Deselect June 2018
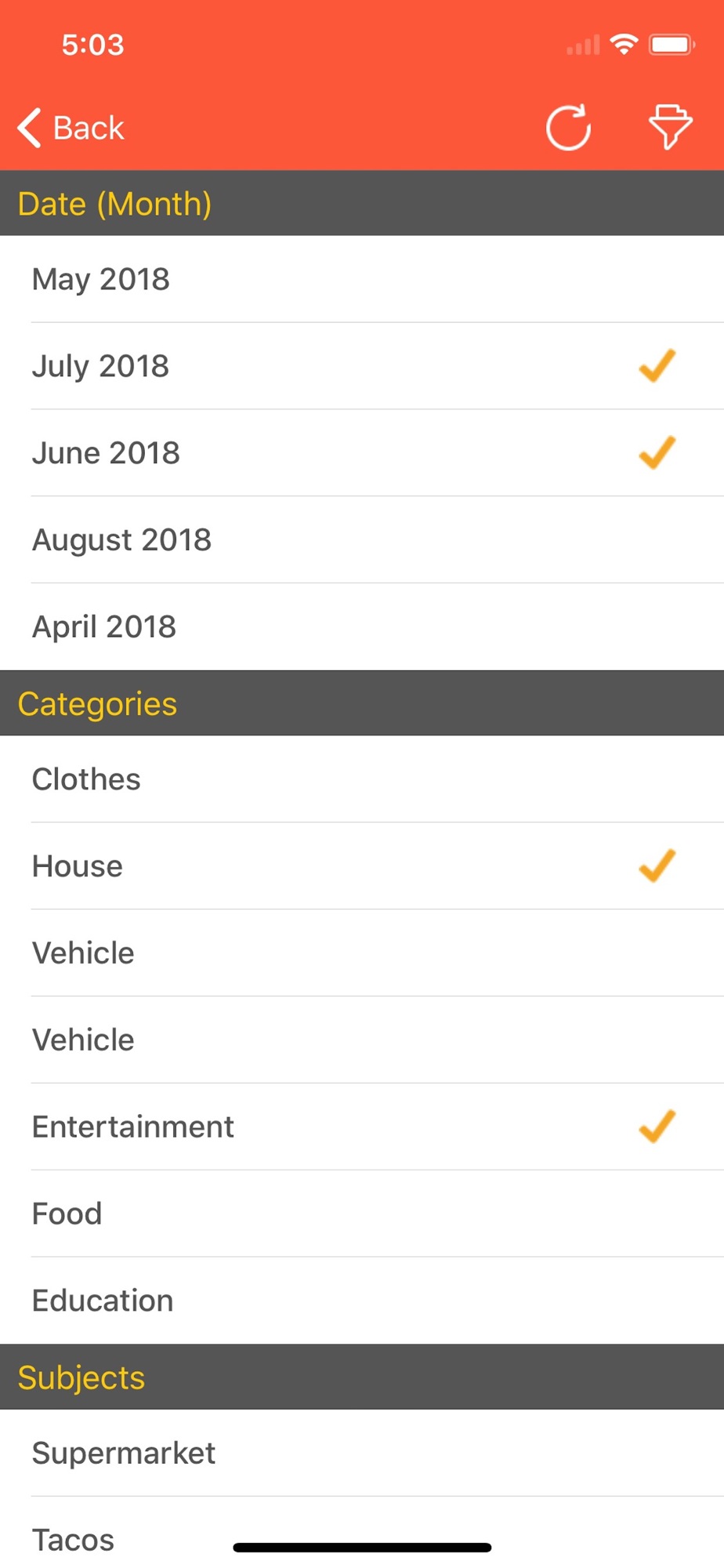The width and height of the screenshot is (724, 1568). pyautogui.click(x=362, y=453)
